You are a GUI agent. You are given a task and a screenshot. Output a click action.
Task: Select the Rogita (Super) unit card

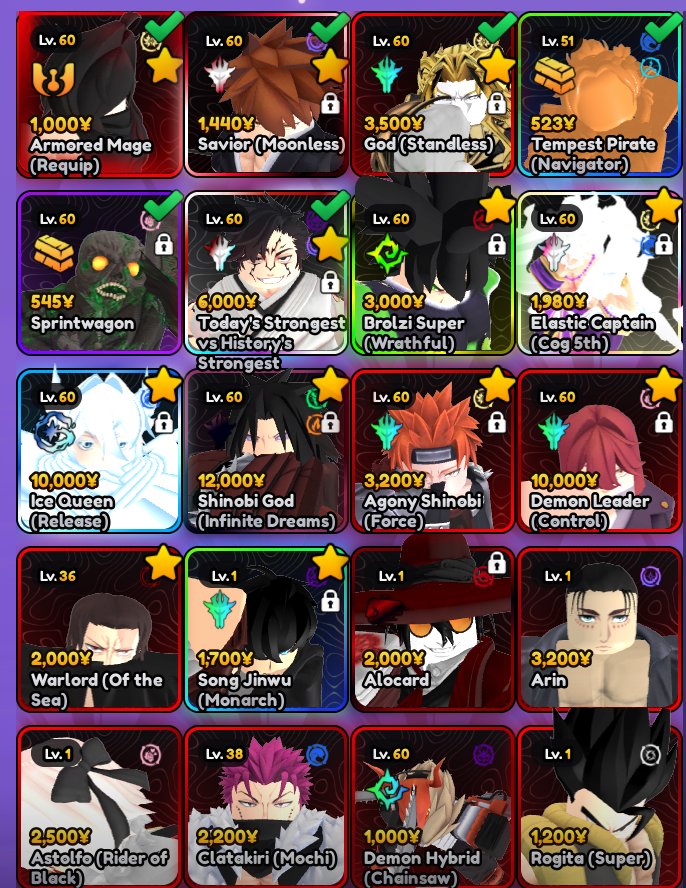[x=599, y=807]
